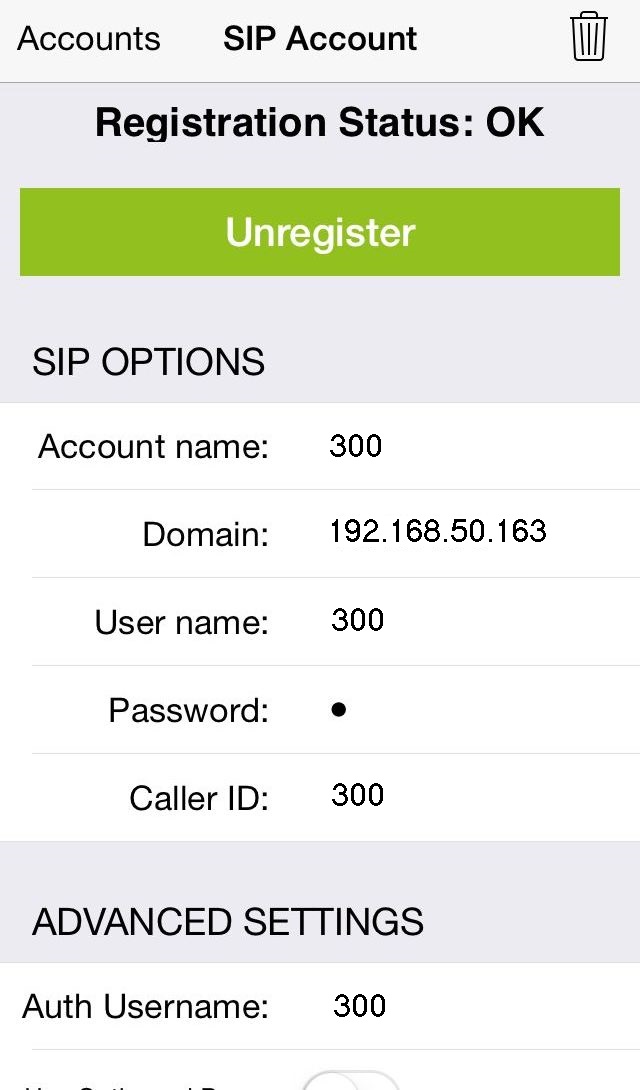Go back to Accounts
640x1090 pixels.
coord(89,39)
